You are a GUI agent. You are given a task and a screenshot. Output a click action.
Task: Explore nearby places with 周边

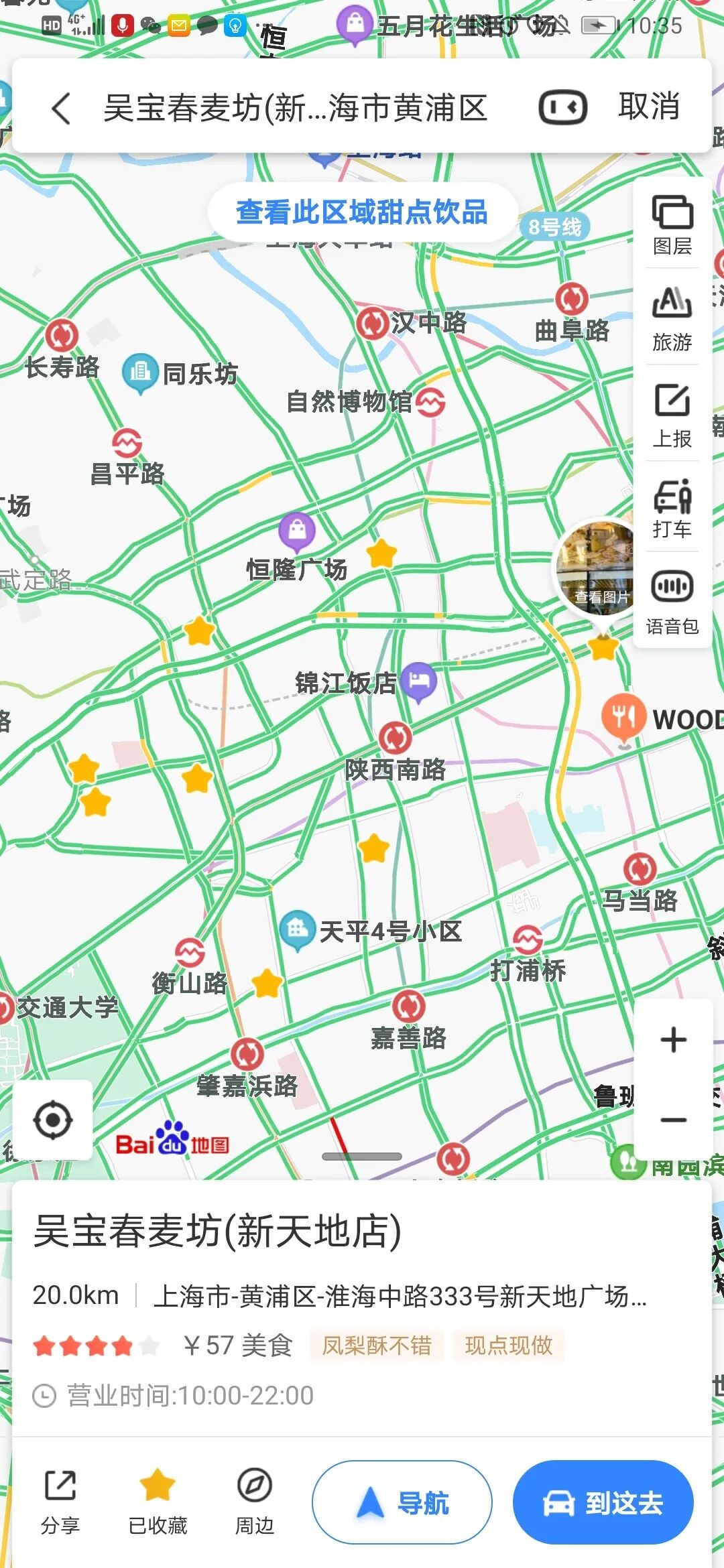pos(255,1502)
